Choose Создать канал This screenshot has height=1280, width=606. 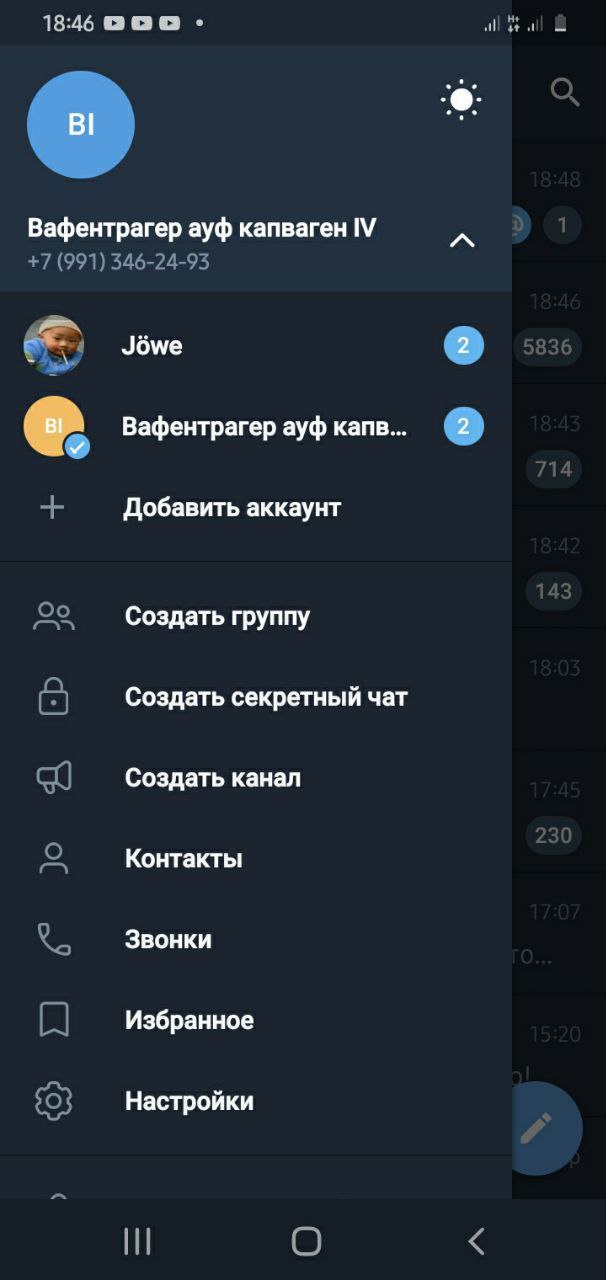point(212,778)
